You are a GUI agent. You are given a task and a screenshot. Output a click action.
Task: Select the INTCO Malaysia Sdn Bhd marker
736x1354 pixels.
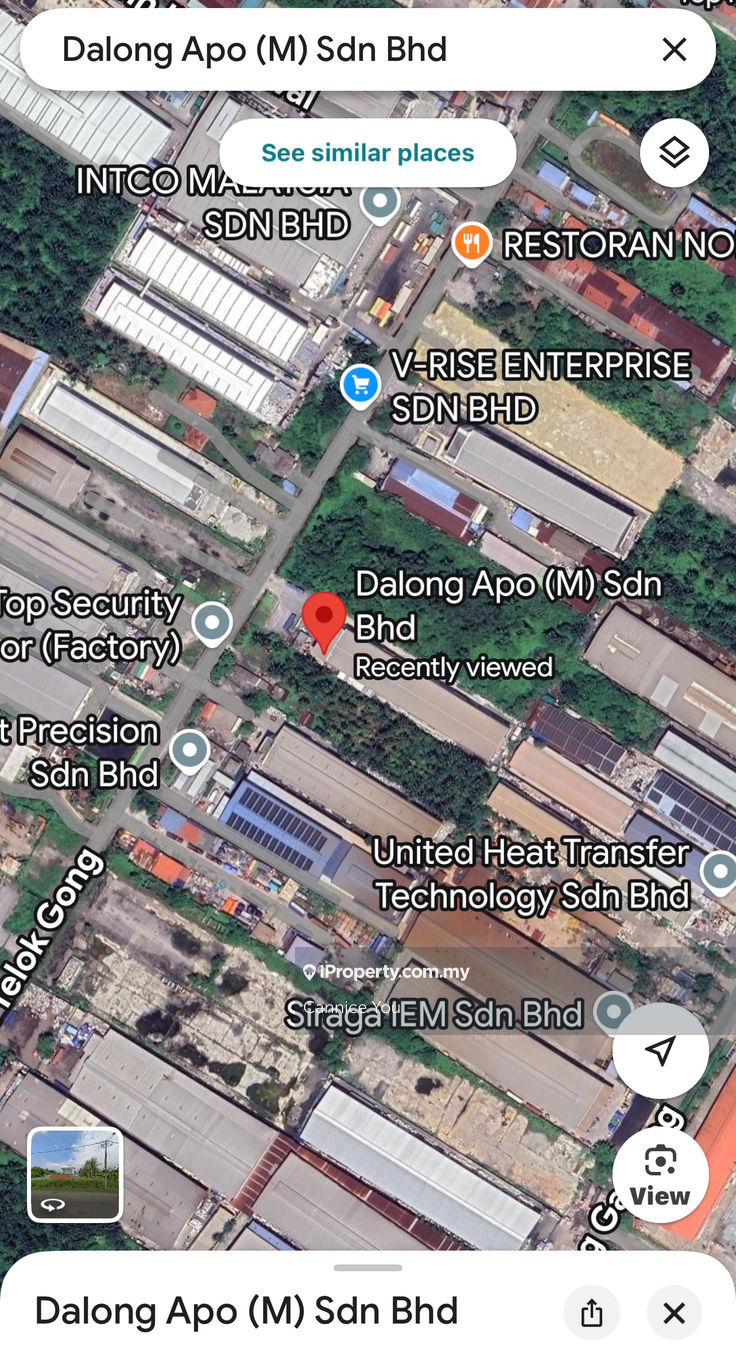(x=379, y=203)
